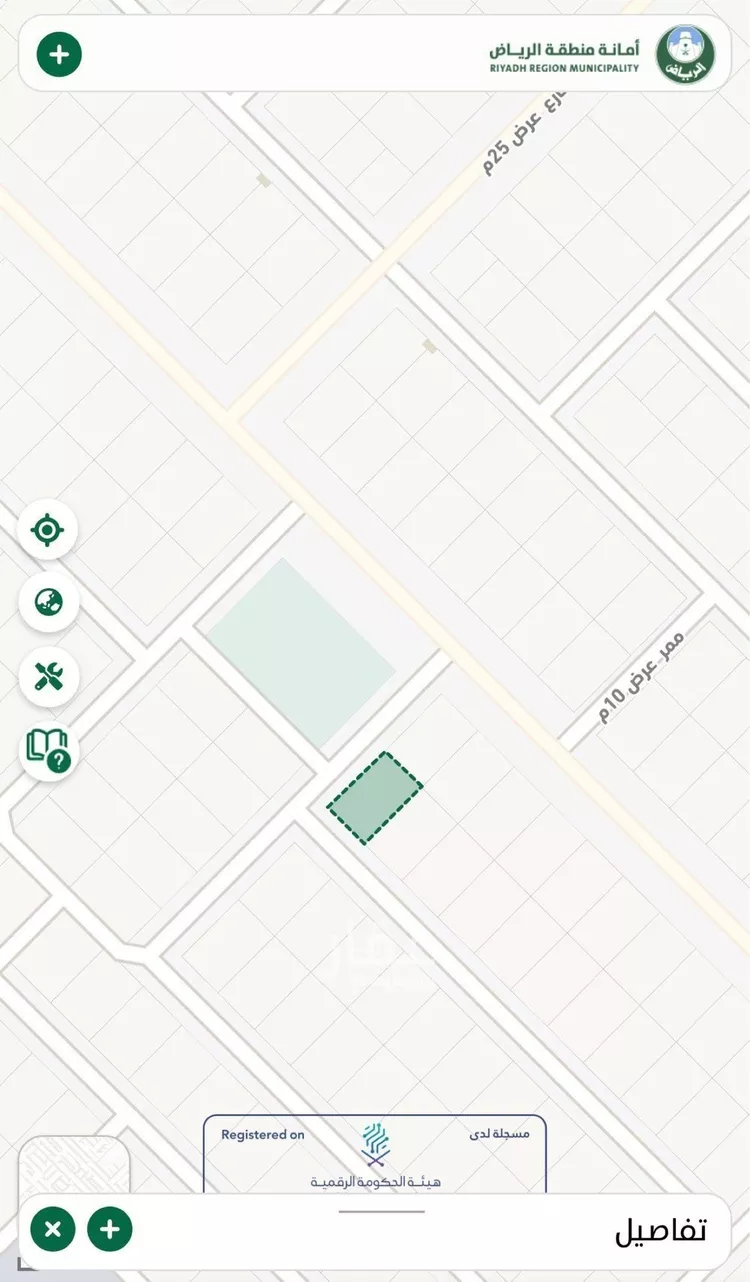This screenshot has height=1282, width=750.
Task: Select the highlighted dashed land parcel
Action: coord(375,798)
